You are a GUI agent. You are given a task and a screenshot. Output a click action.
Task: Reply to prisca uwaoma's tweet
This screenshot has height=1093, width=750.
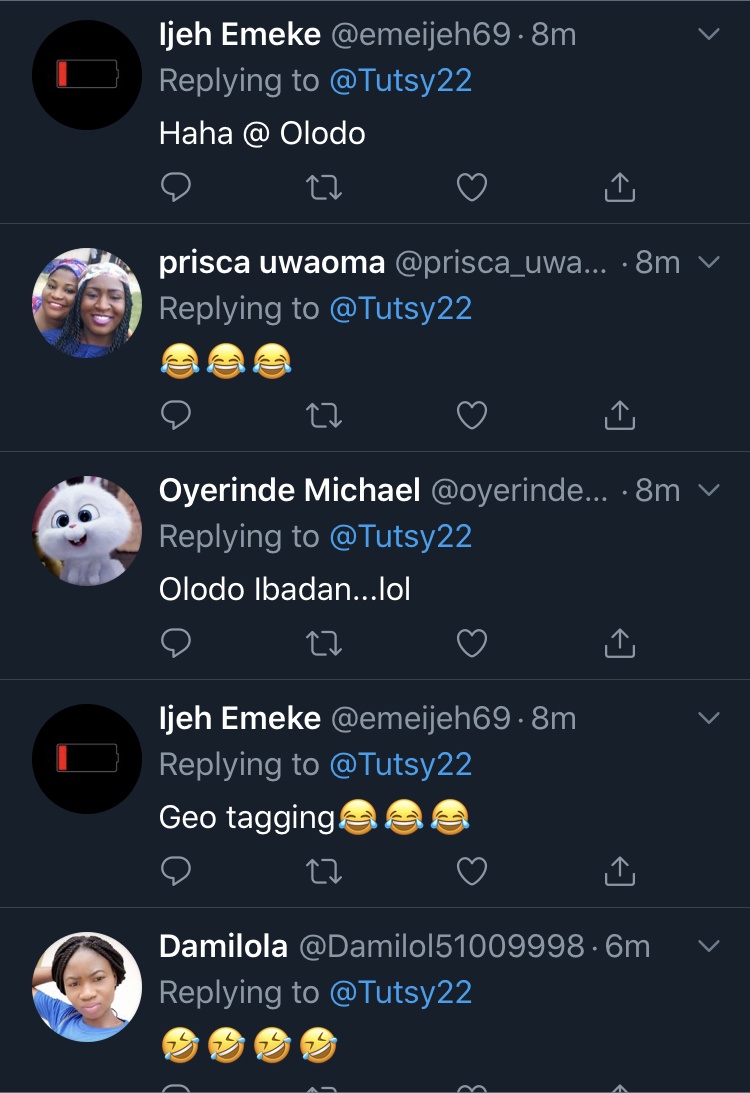pos(176,415)
